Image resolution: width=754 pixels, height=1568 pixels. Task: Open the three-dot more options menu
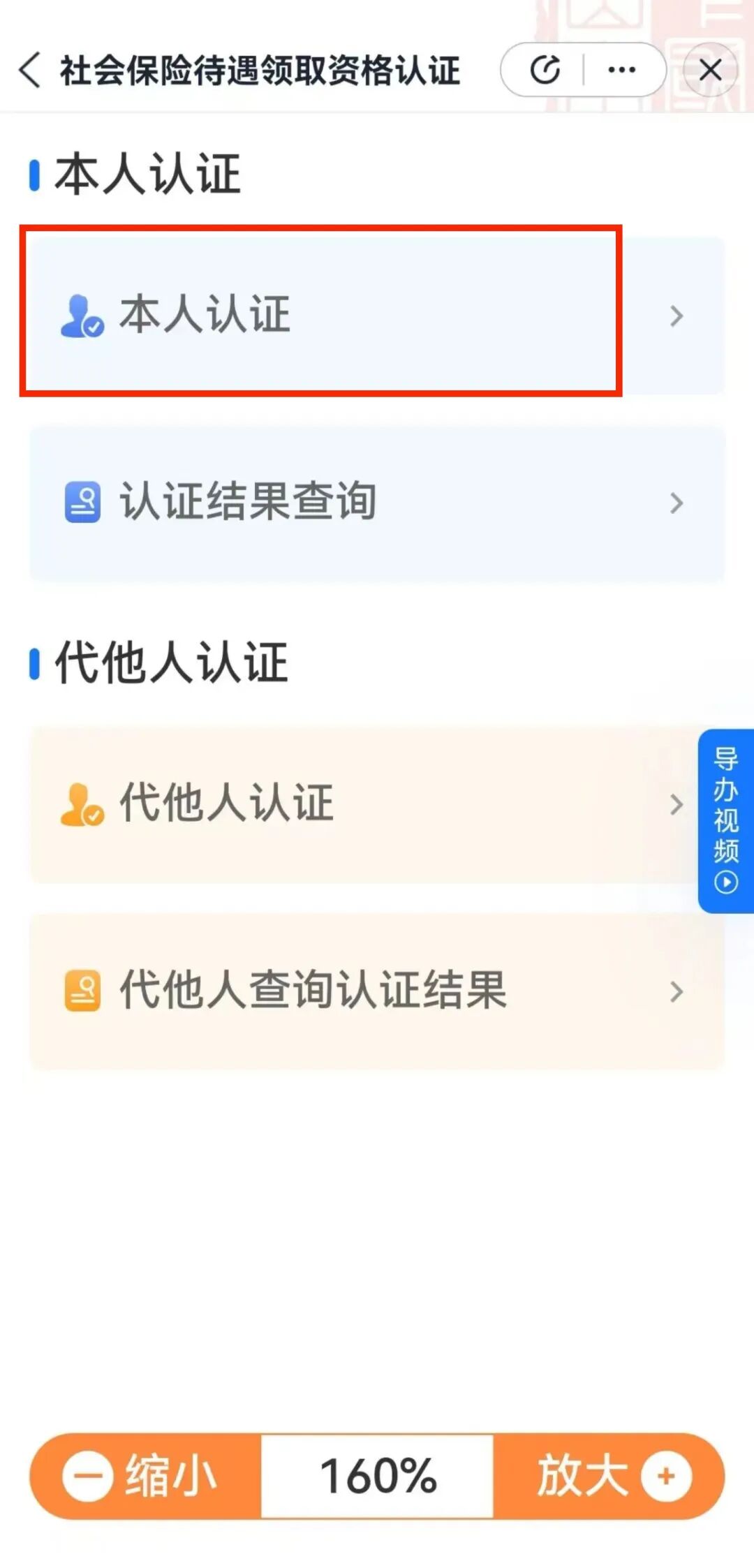(x=621, y=70)
